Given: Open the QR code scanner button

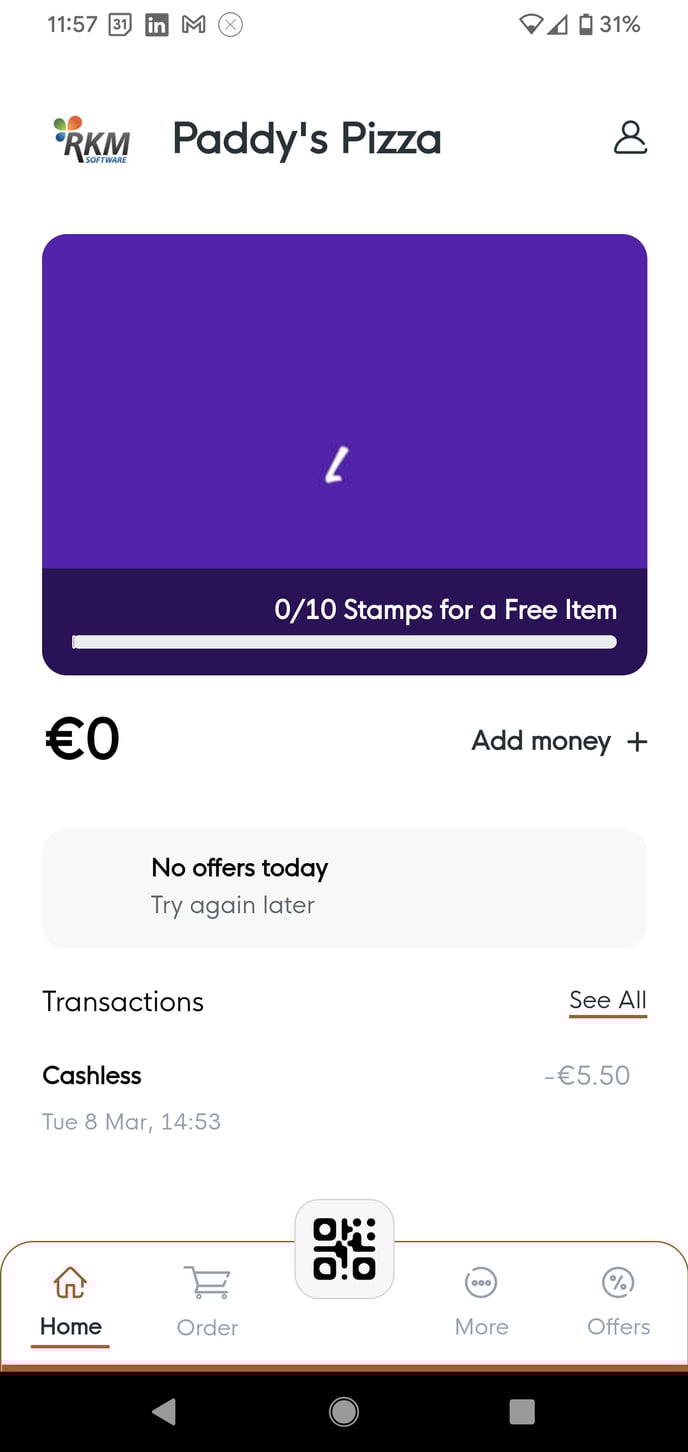Looking at the screenshot, I should [344, 1249].
